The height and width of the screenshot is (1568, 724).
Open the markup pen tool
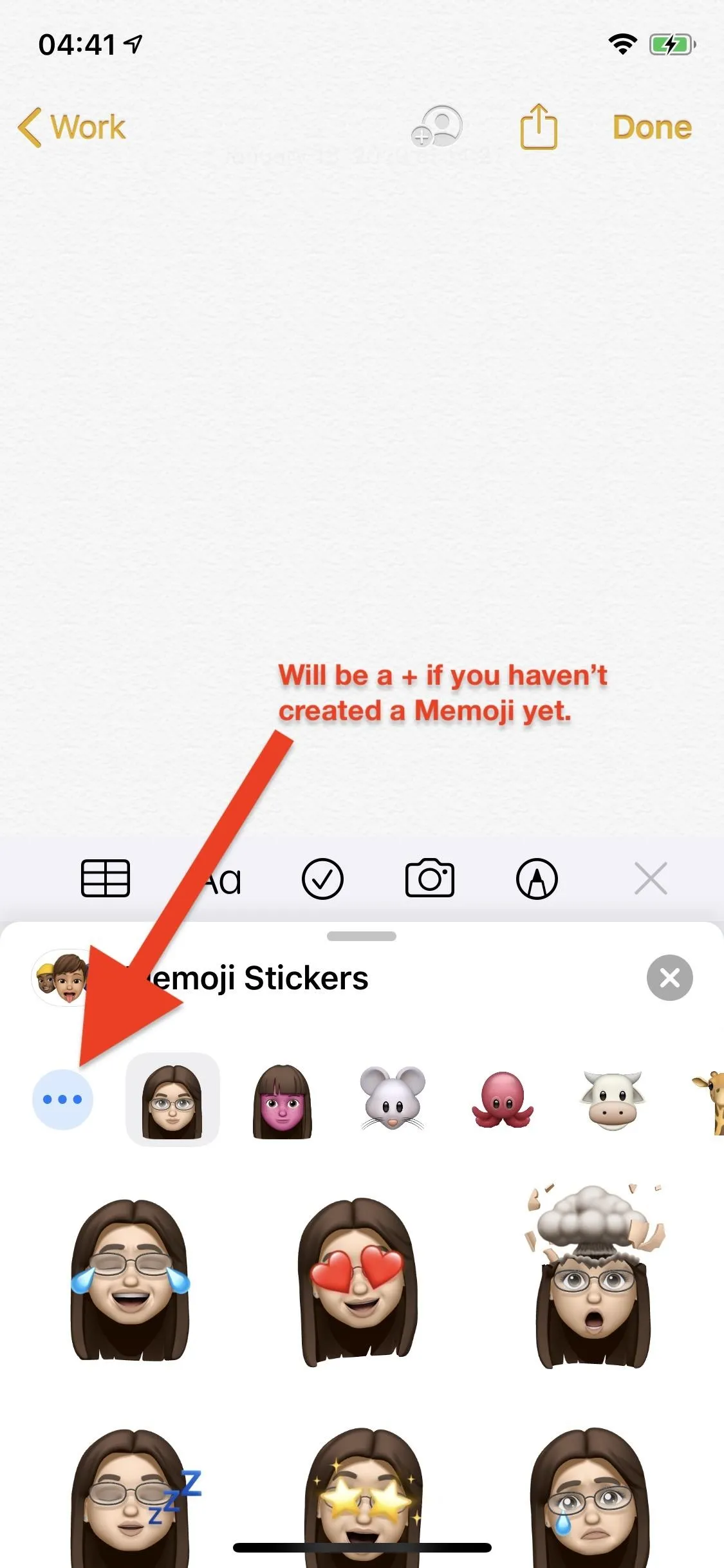537,878
